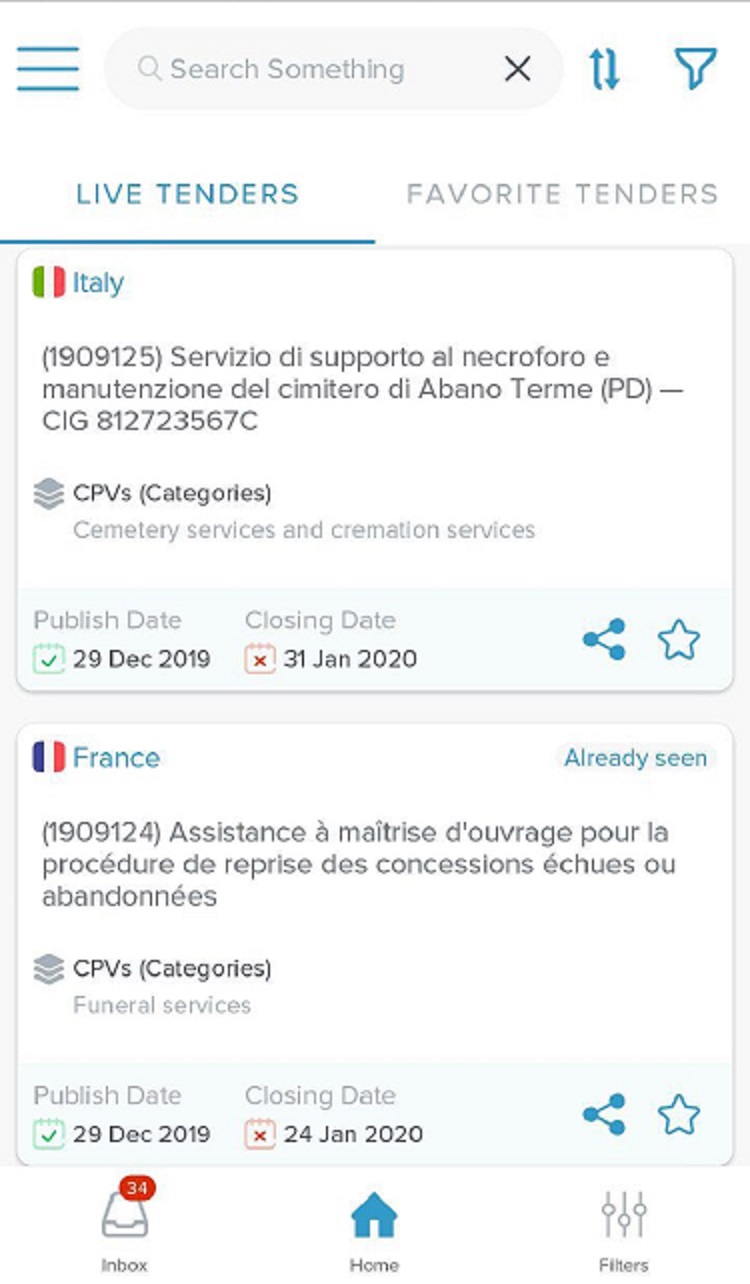This screenshot has width=750, height=1284.
Task: Star the Italy tender as favorite
Action: [x=679, y=640]
